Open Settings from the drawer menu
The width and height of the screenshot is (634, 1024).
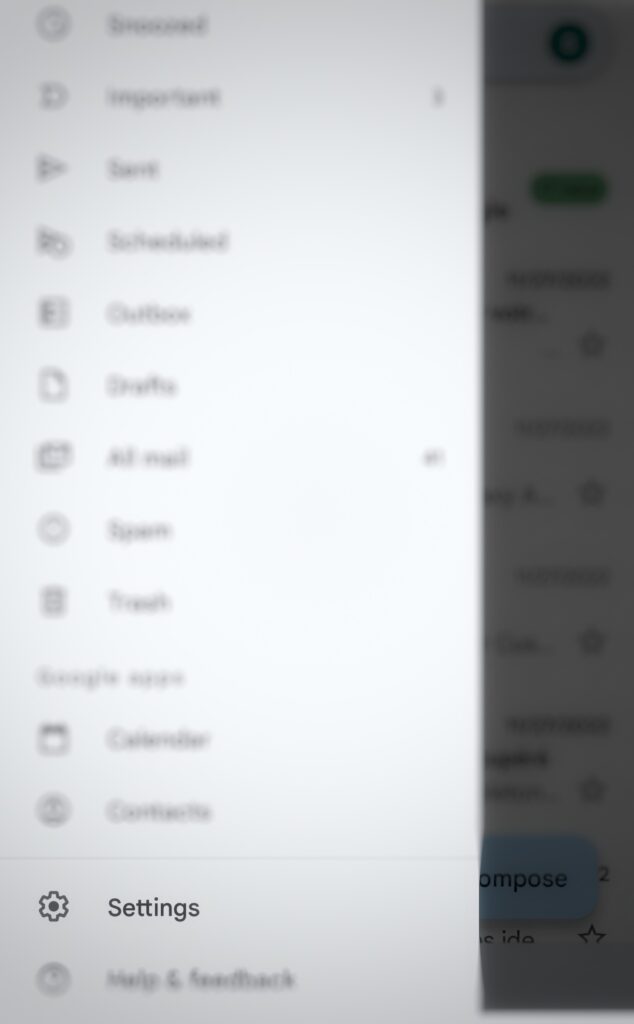(239, 907)
